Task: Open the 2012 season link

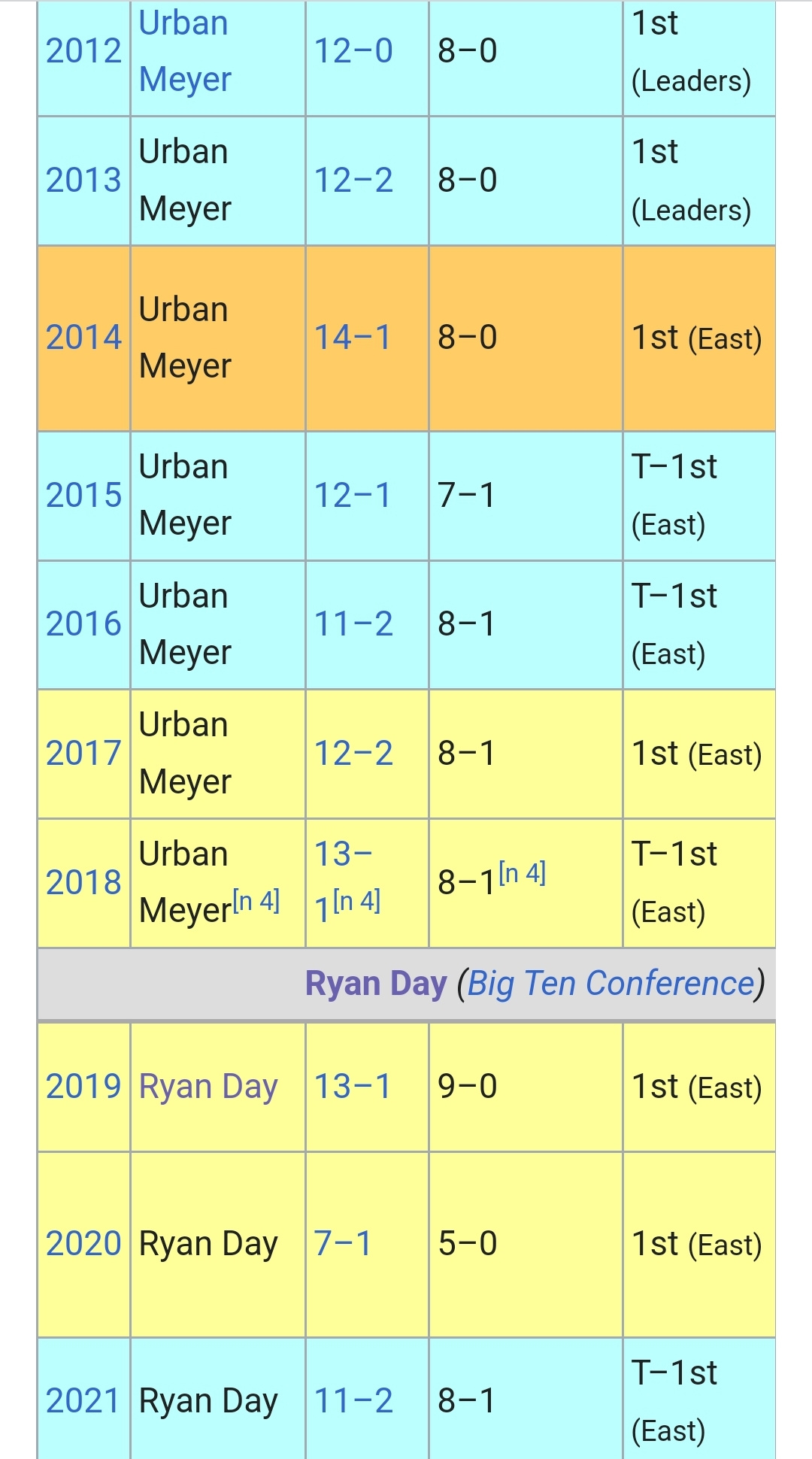Action: [x=83, y=51]
